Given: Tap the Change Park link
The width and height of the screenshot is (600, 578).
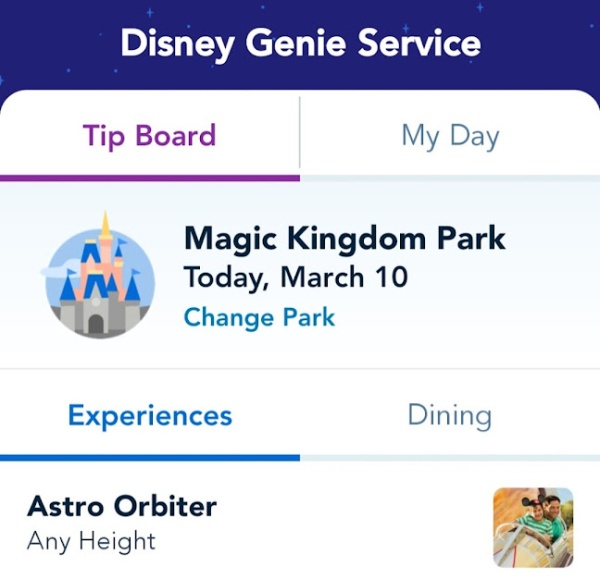Looking at the screenshot, I should 259,318.
